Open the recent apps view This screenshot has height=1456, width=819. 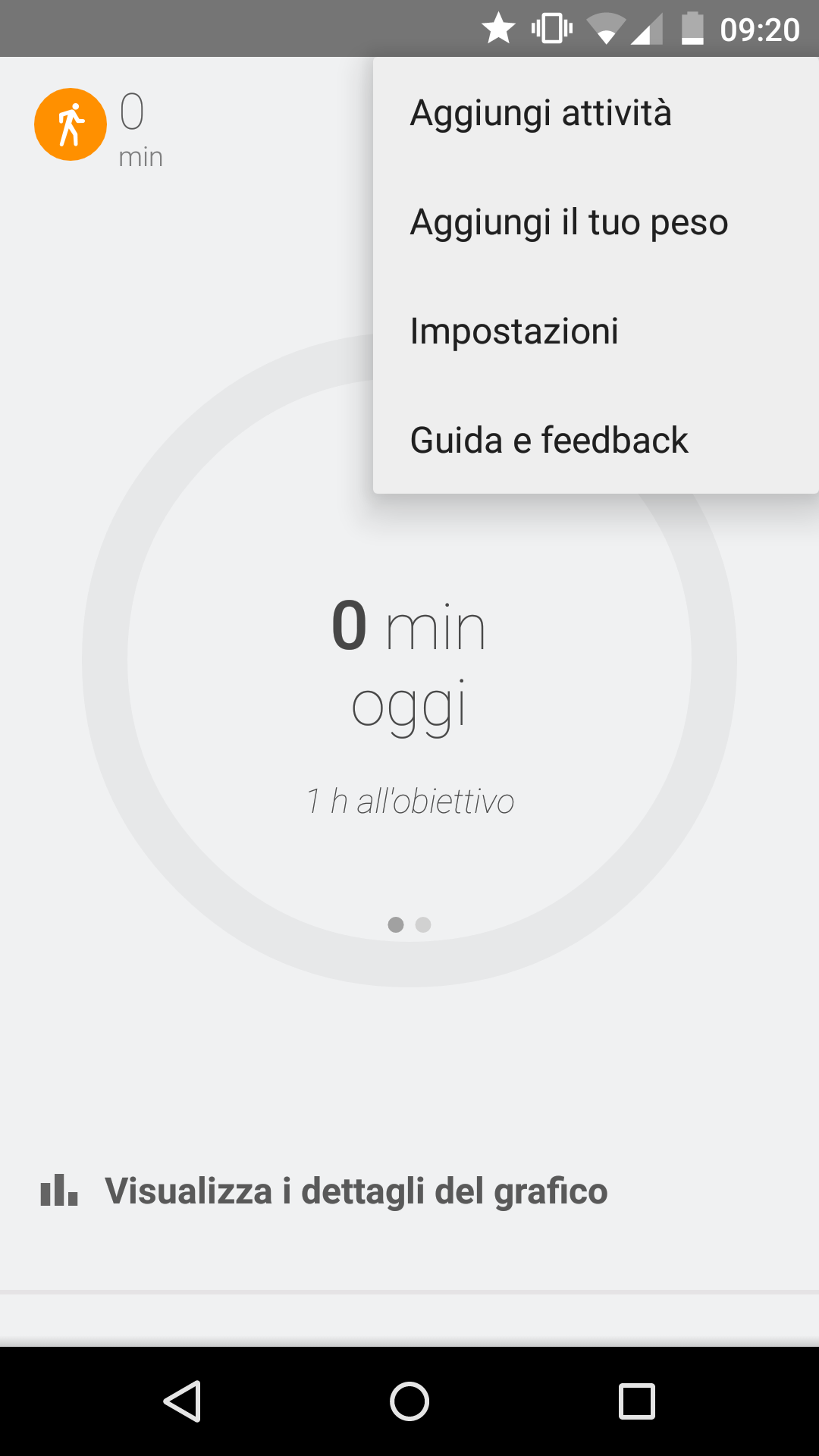(x=637, y=1401)
